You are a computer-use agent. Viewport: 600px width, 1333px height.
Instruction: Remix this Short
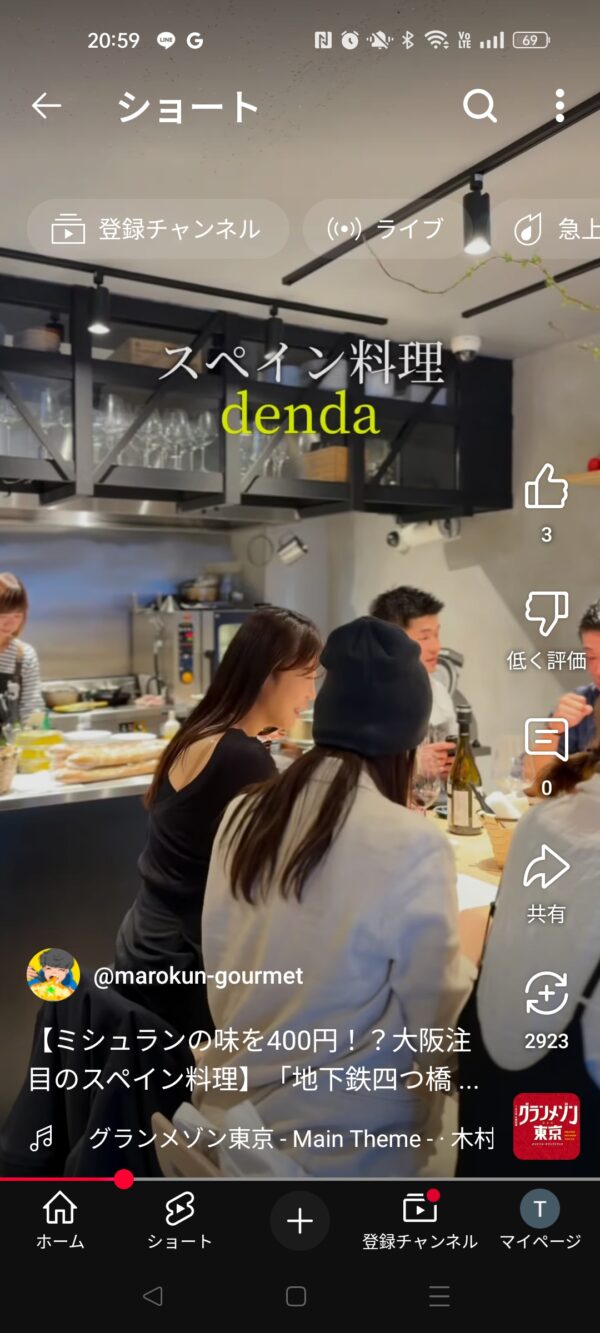(x=546, y=995)
